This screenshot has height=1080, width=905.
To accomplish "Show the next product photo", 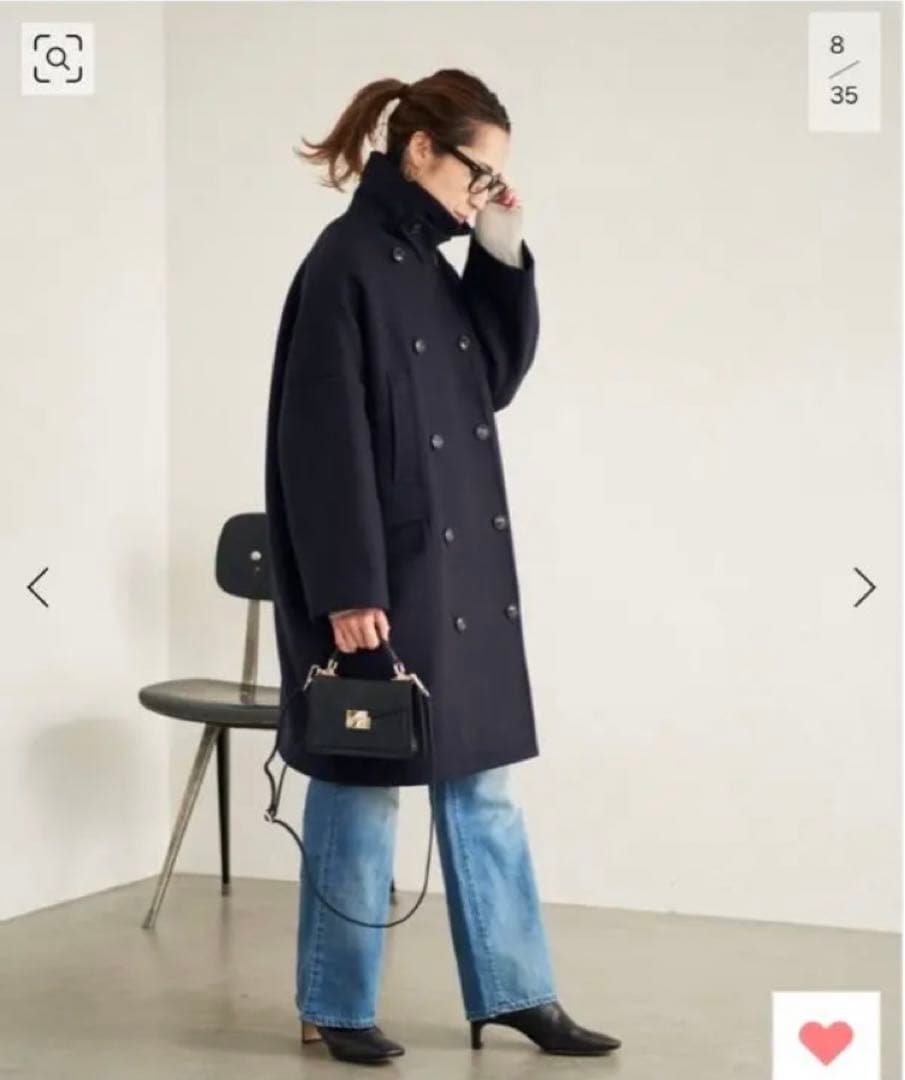I will [864, 587].
